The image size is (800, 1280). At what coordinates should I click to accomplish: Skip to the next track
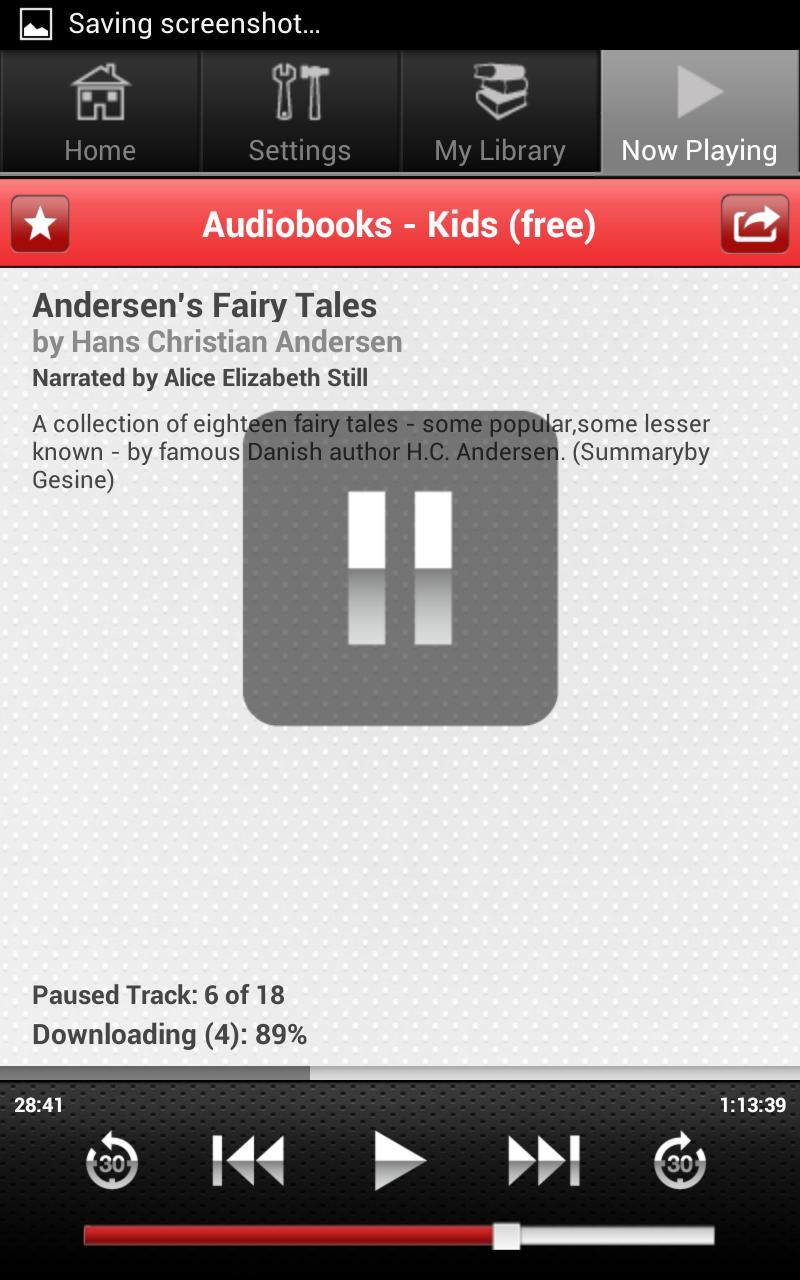543,1161
